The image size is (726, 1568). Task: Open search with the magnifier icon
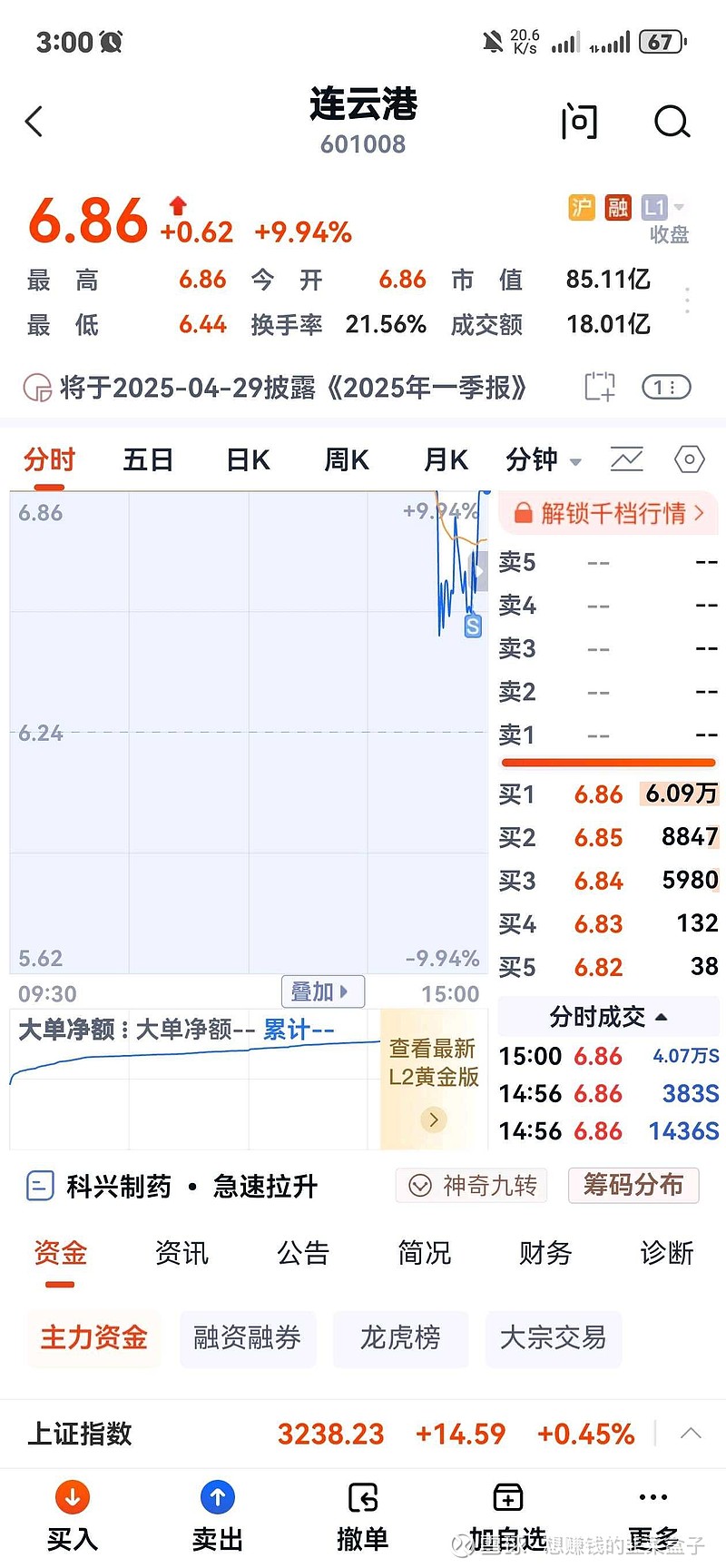(x=671, y=121)
